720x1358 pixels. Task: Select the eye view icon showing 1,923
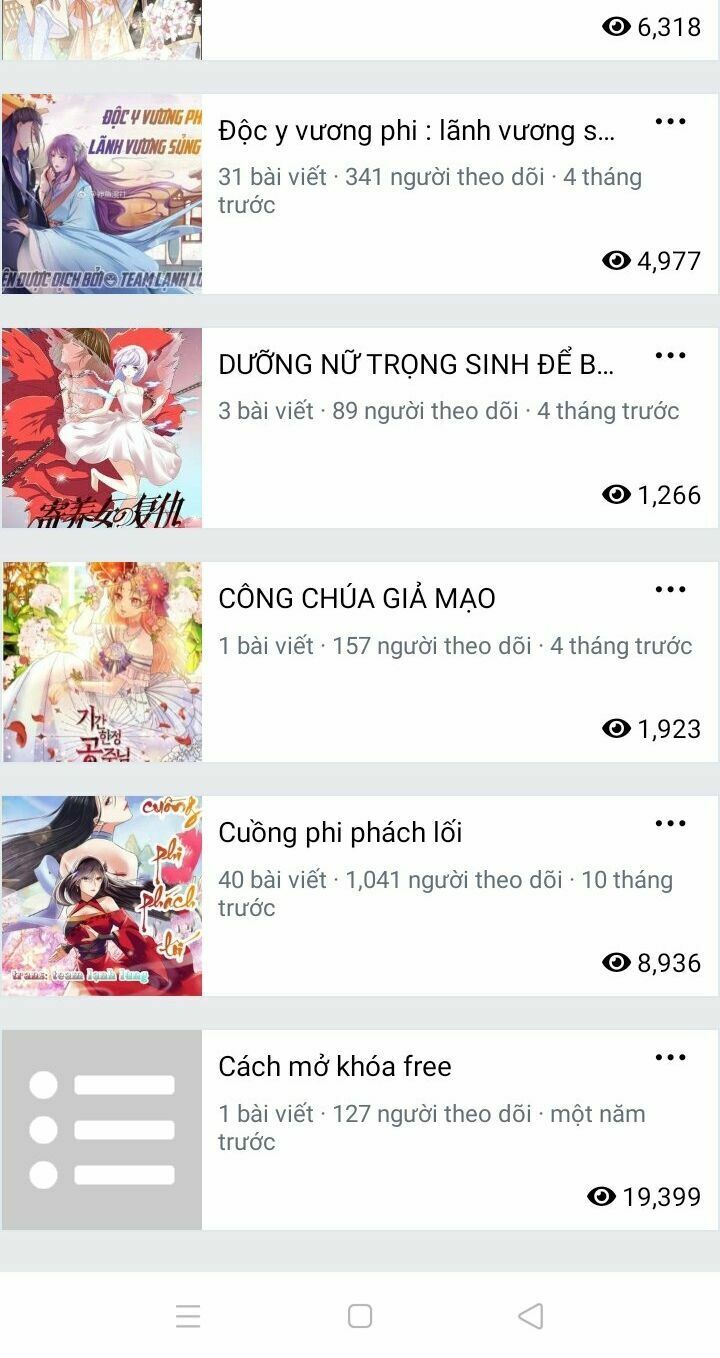tap(617, 729)
